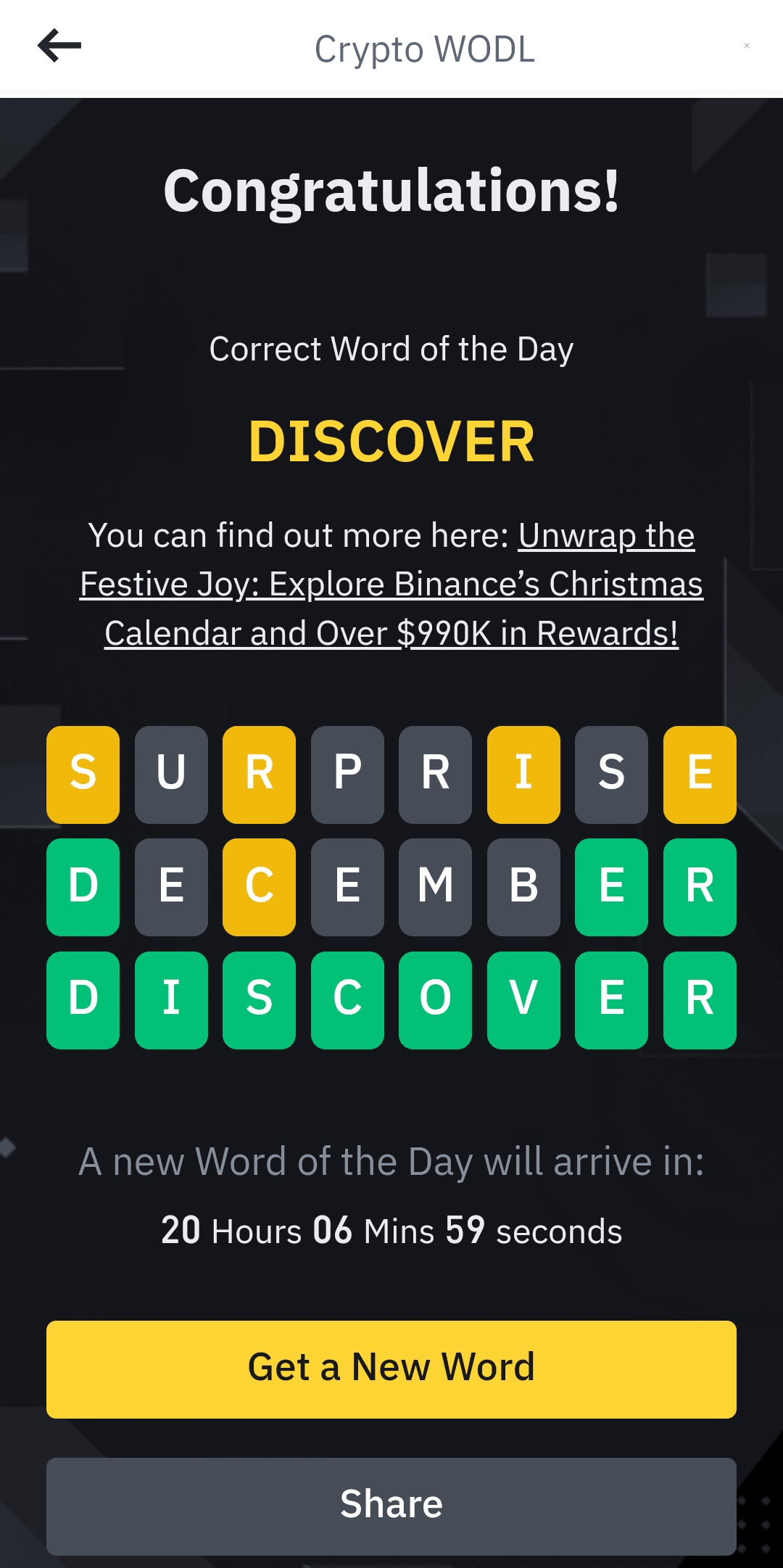
Task: Go back using the top-left arrow
Action: 59,46
